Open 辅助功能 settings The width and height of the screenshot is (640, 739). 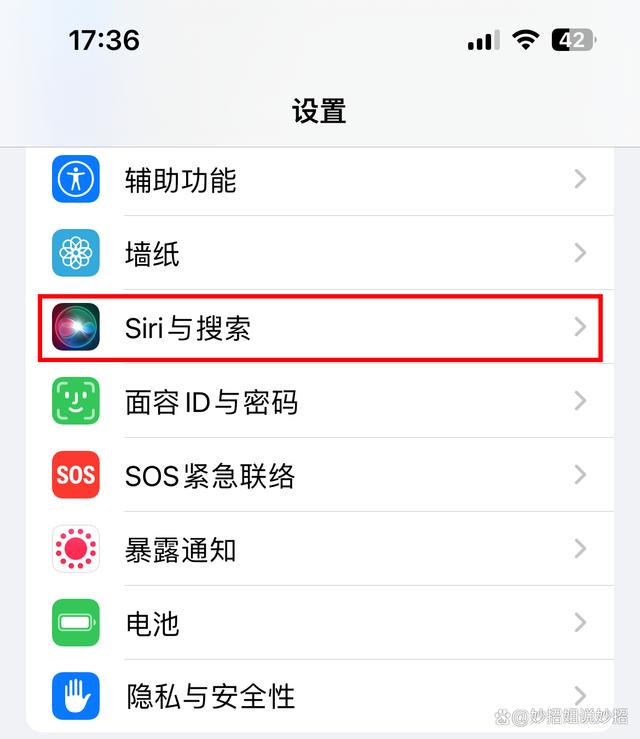point(320,180)
